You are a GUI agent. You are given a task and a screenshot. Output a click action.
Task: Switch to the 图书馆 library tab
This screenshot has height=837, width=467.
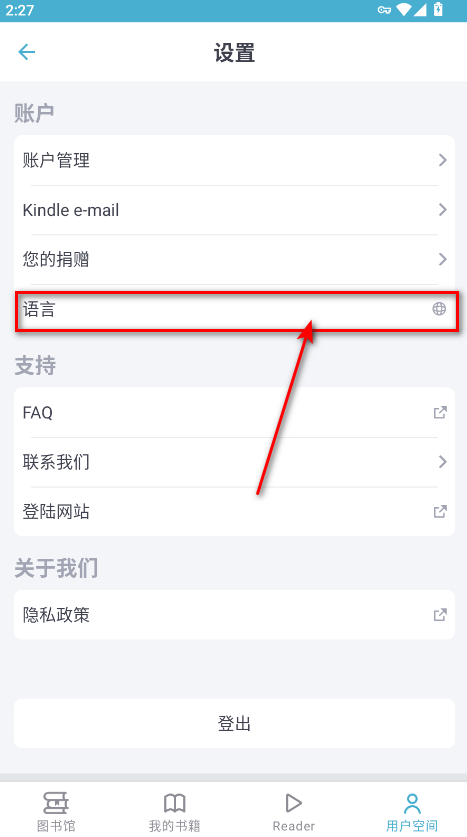point(56,811)
